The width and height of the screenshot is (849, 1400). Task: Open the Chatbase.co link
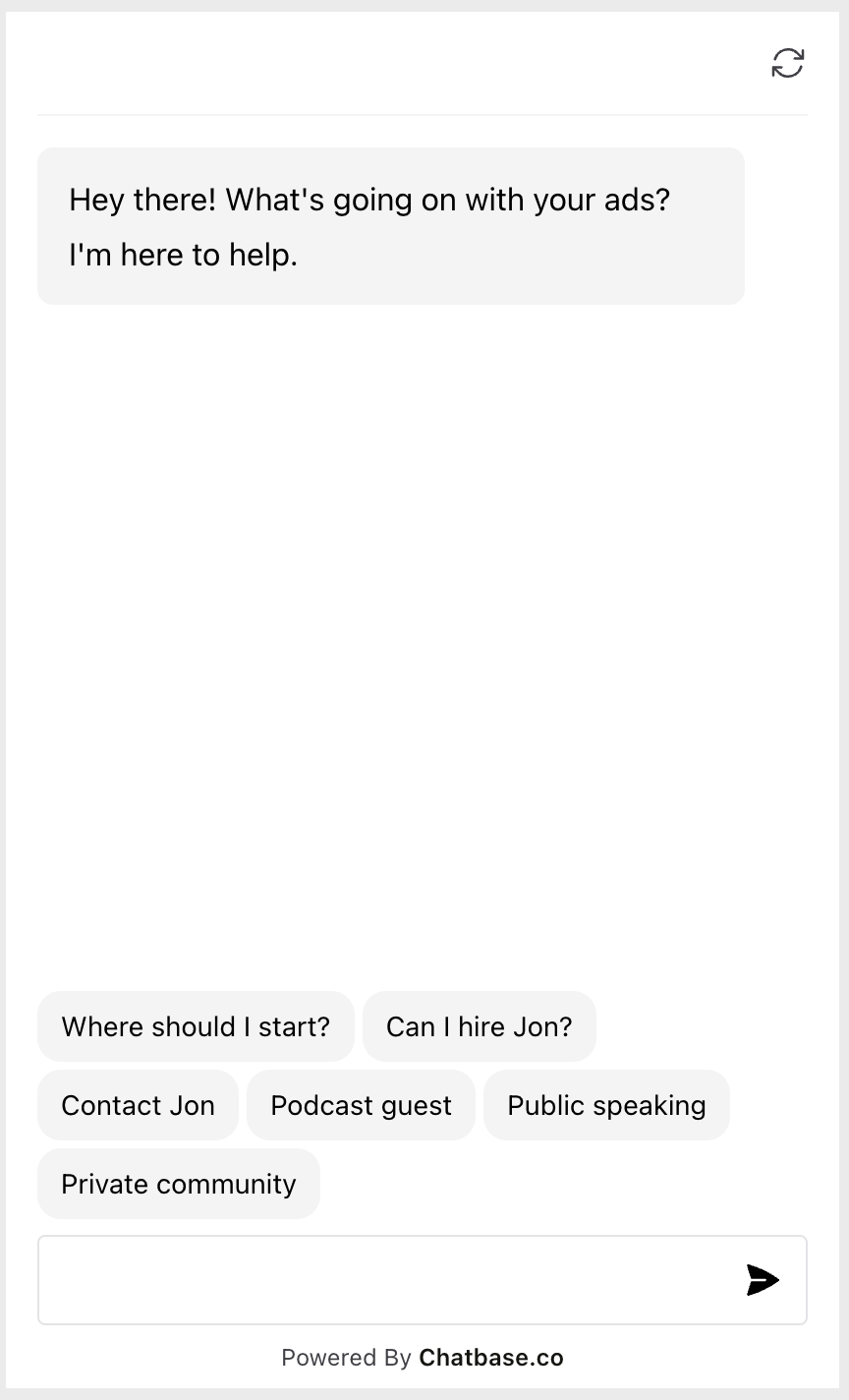491,1358
